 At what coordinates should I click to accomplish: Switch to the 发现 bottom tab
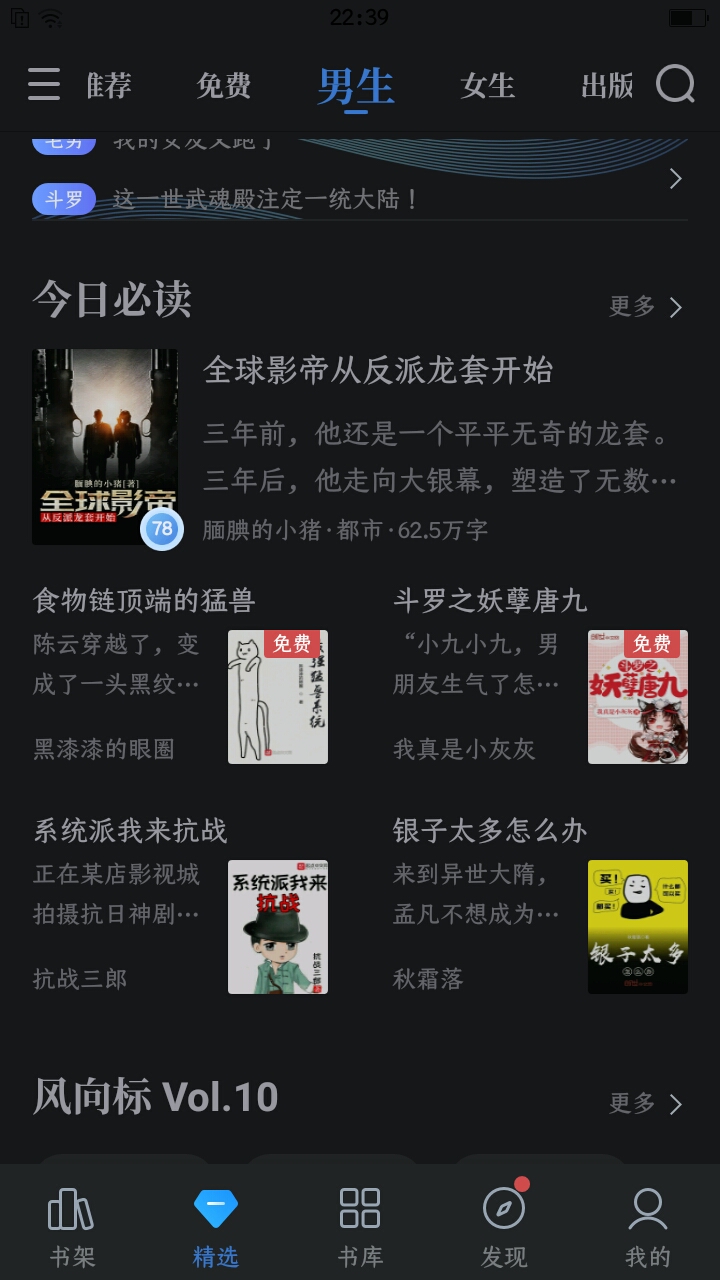tap(504, 1227)
